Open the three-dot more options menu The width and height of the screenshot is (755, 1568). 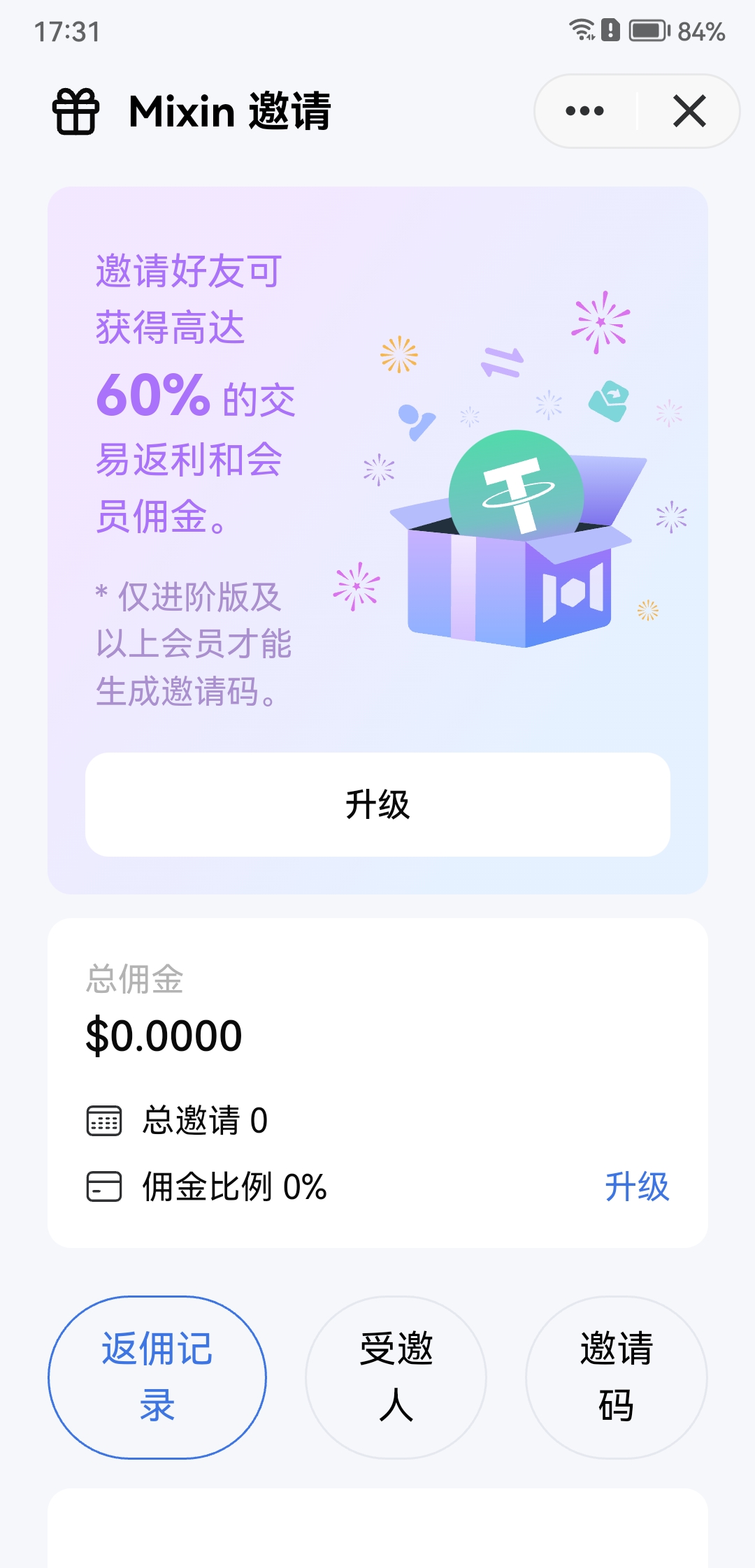point(585,111)
